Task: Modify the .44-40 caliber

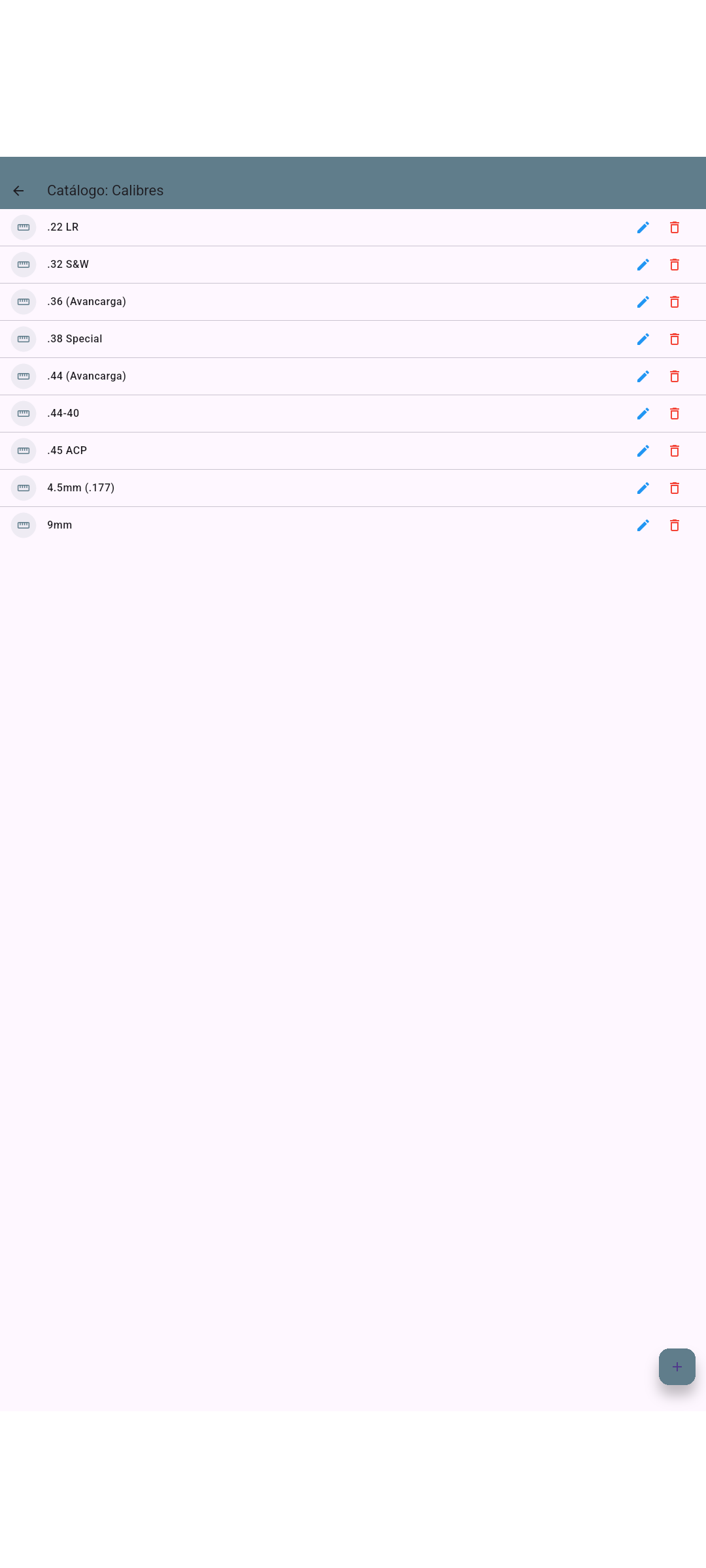Action: pos(643,414)
